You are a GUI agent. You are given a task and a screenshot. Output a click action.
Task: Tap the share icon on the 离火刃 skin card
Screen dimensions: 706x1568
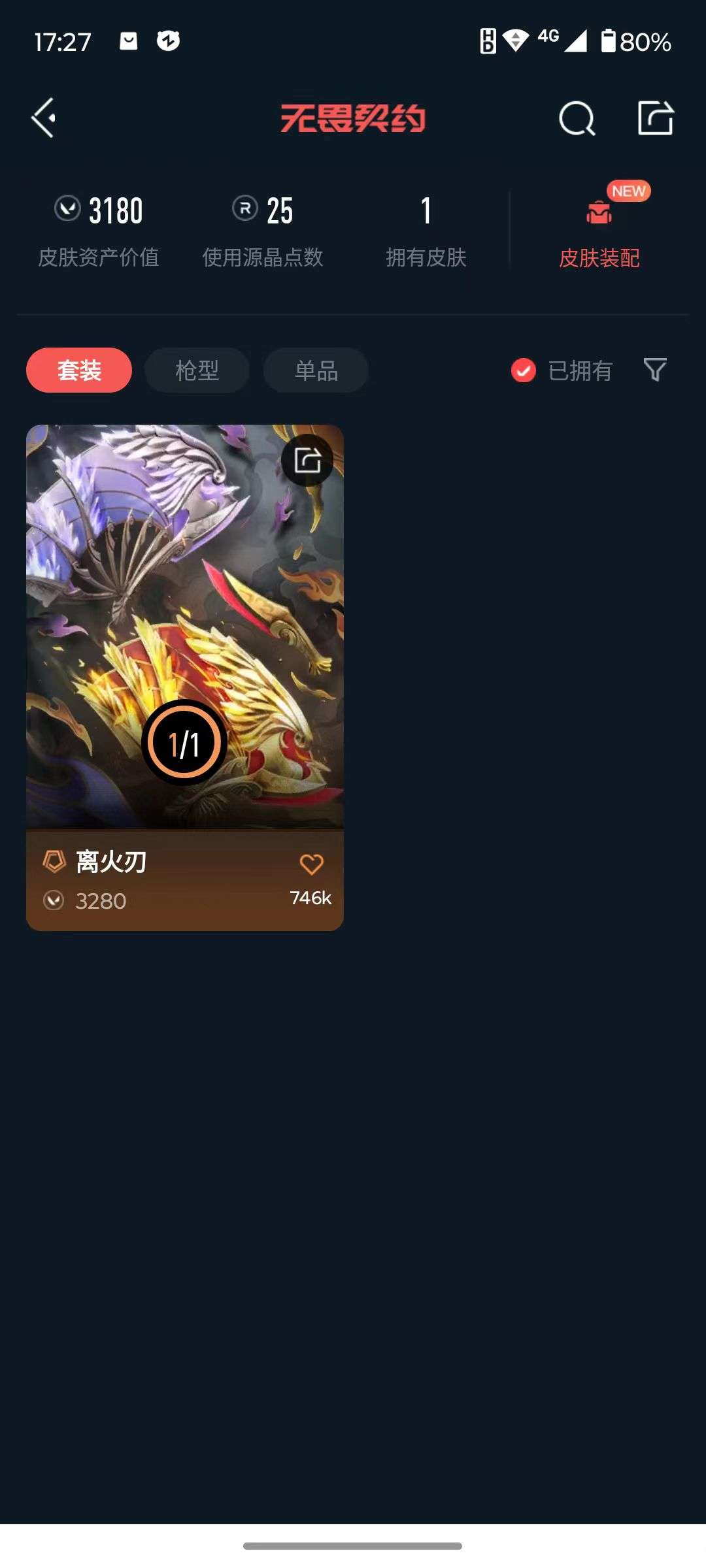click(x=307, y=459)
